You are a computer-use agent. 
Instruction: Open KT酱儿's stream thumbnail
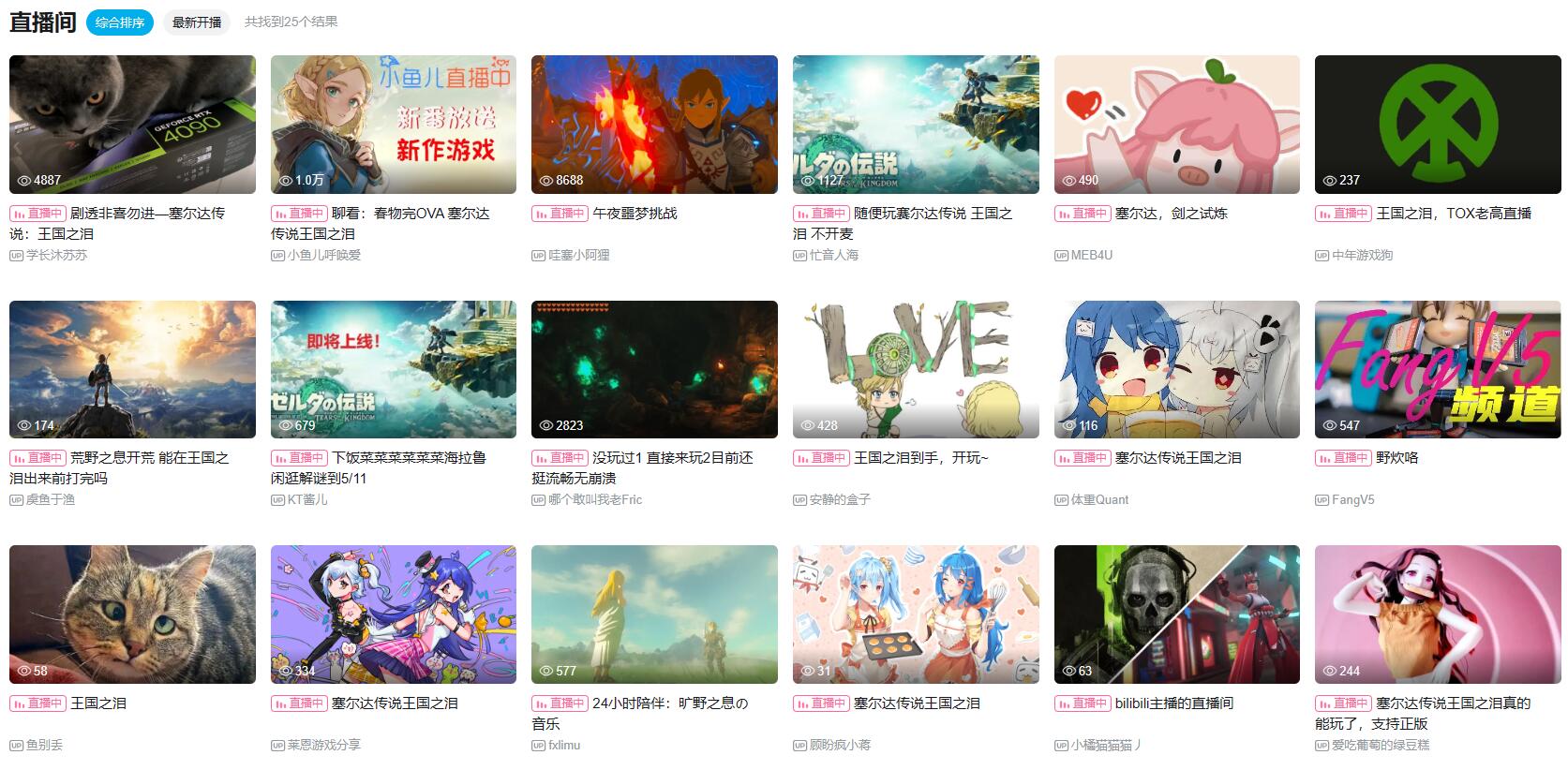click(393, 369)
